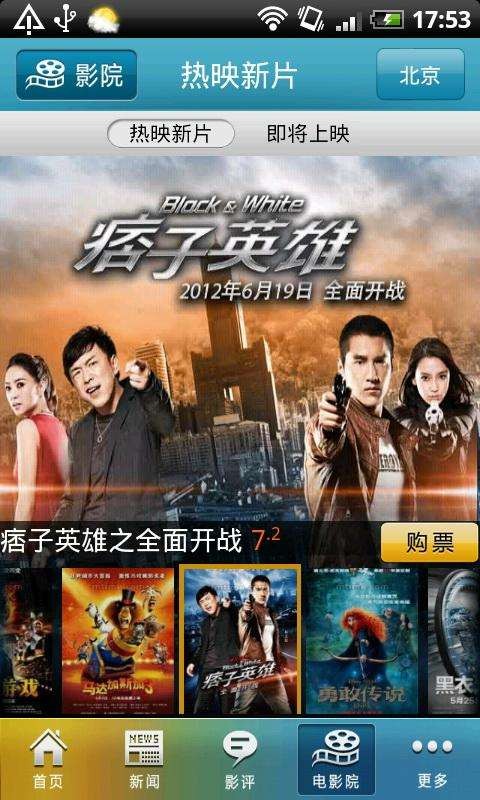Screen dimensions: 480x800
Task: Select the 痞子英雄 small poster thumbnail
Action: (240, 640)
